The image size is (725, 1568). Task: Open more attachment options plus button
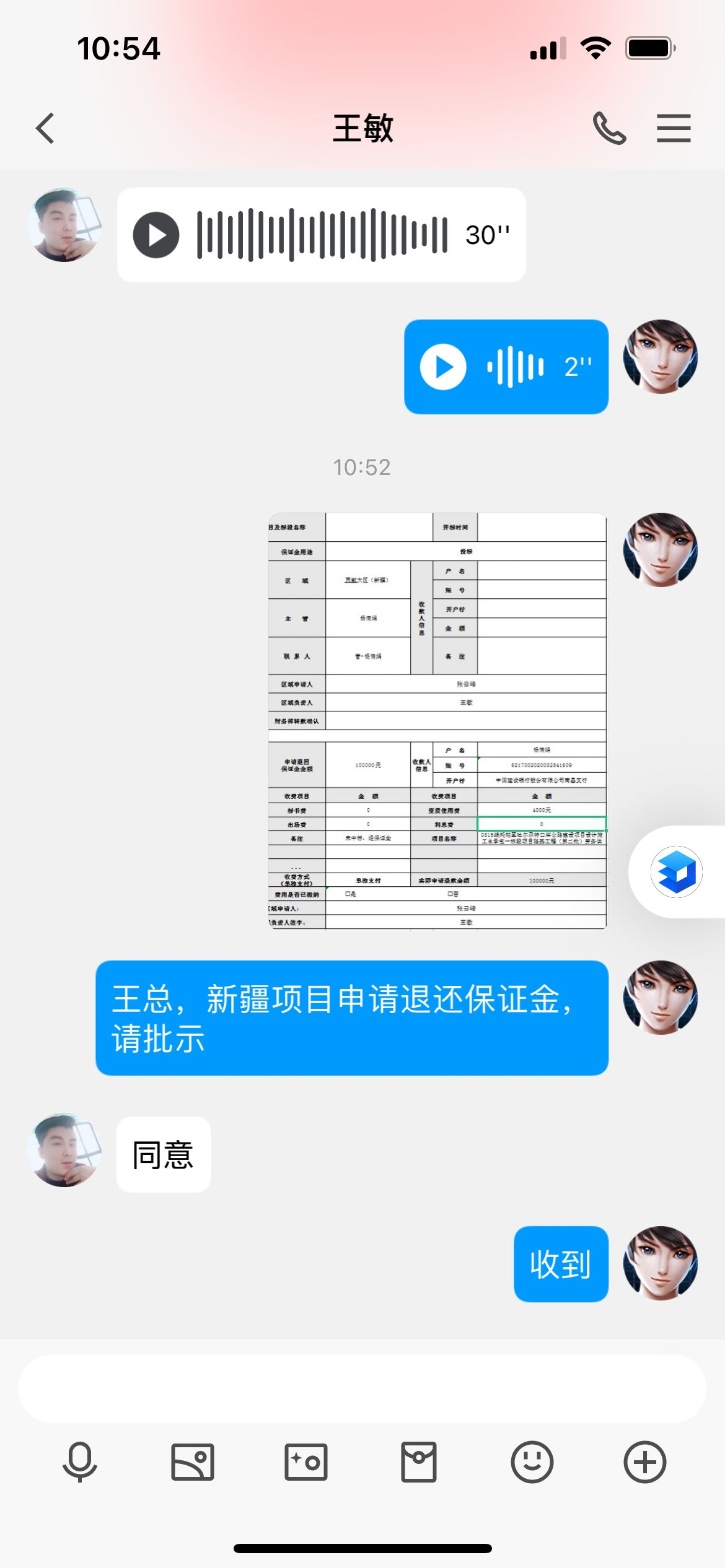[644, 1462]
